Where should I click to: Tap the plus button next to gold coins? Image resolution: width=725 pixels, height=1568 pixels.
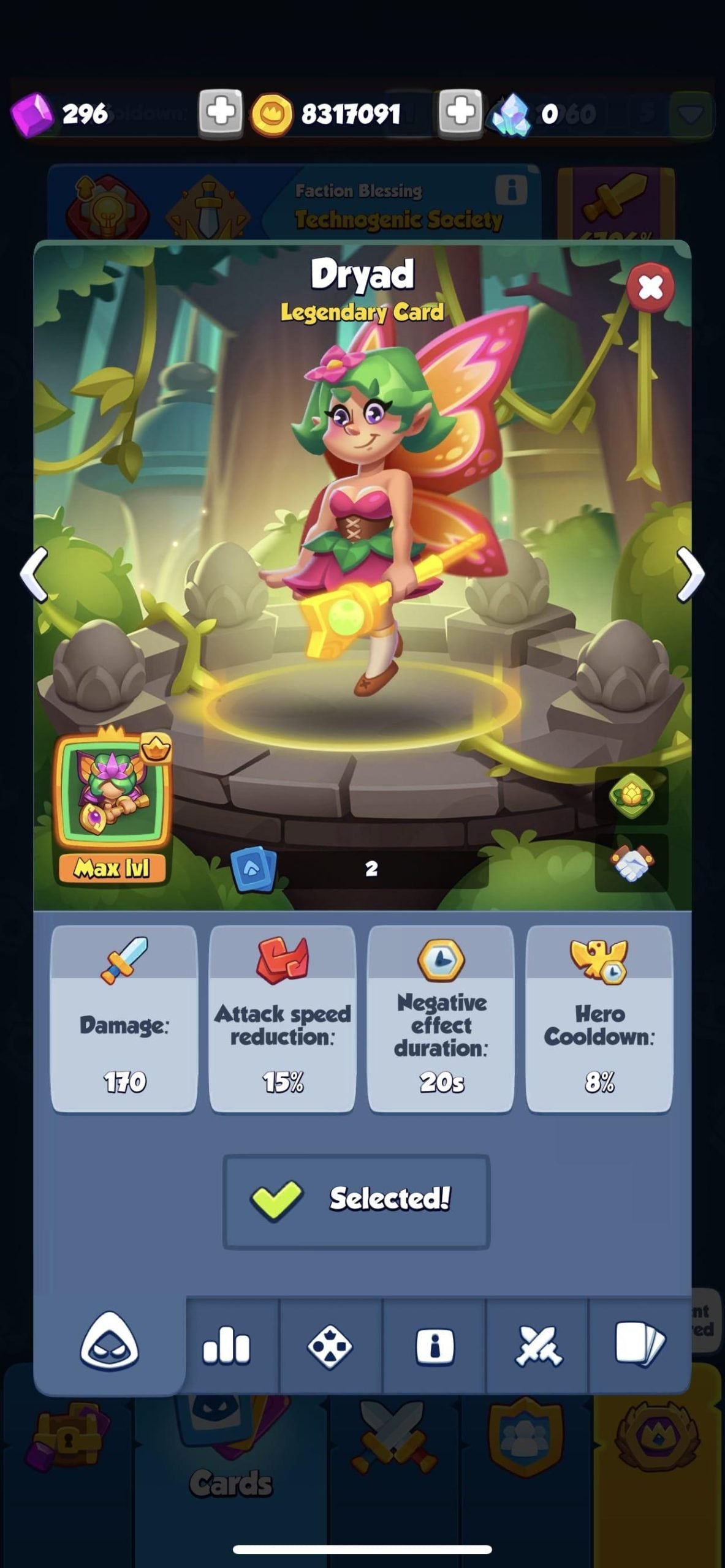[x=460, y=113]
